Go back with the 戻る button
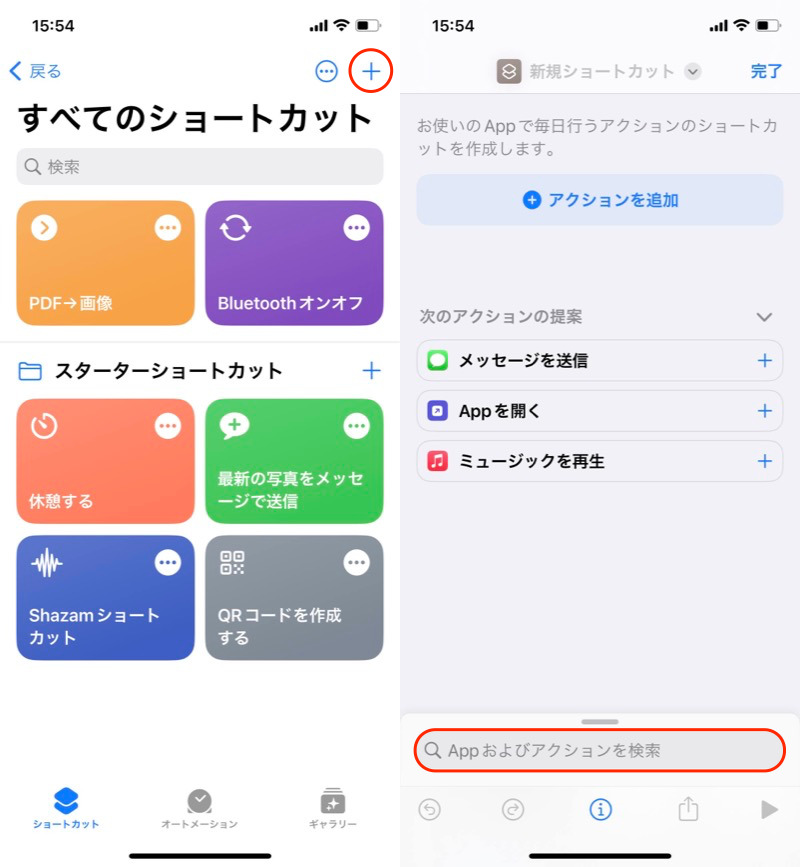 coord(36,71)
